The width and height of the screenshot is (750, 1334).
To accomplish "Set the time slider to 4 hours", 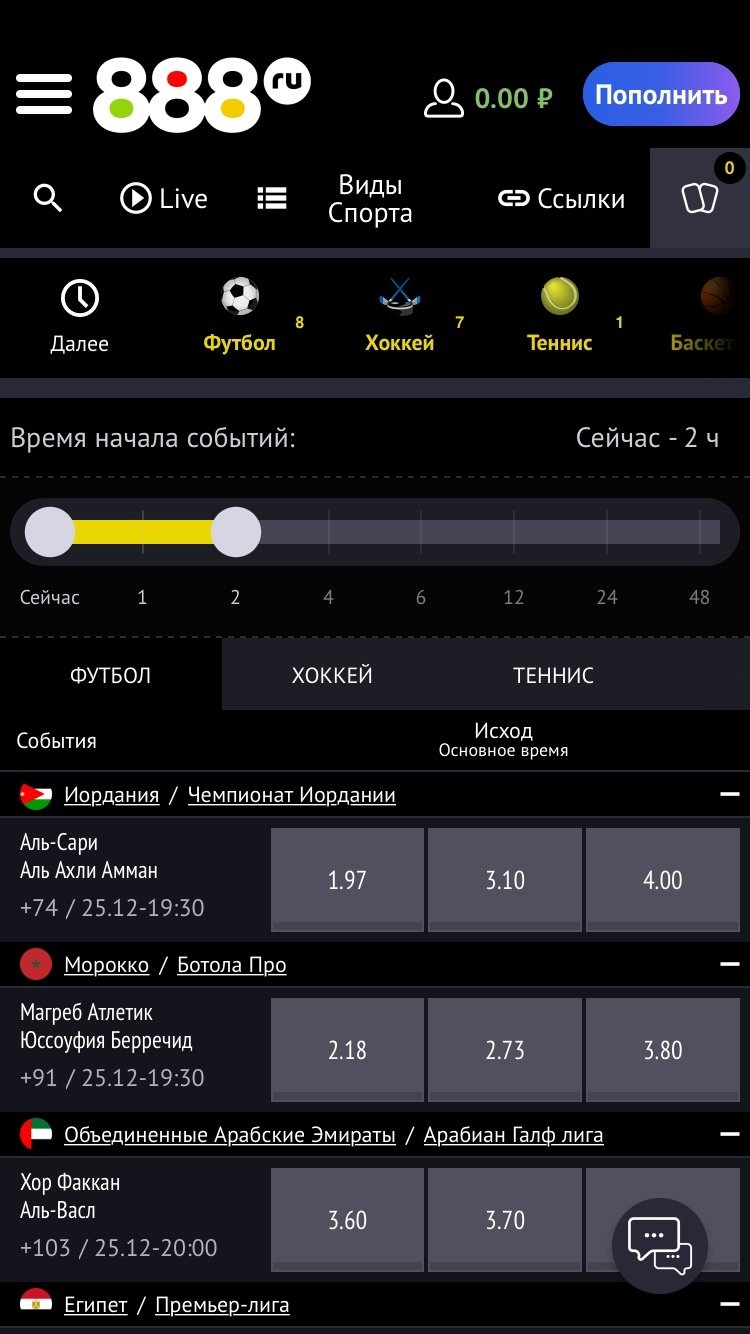I will [x=328, y=532].
